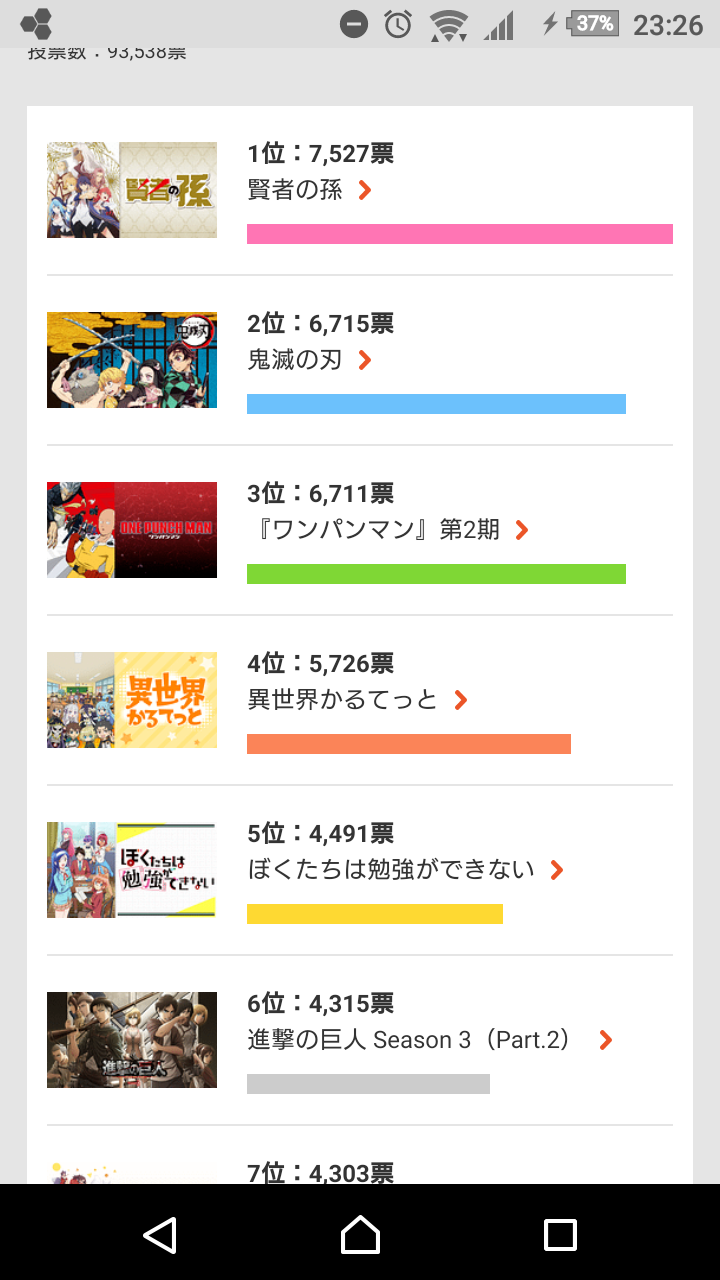Tap the 賢者の孫 thumbnail image
Screen dimensions: 720x1280
click(x=132, y=190)
